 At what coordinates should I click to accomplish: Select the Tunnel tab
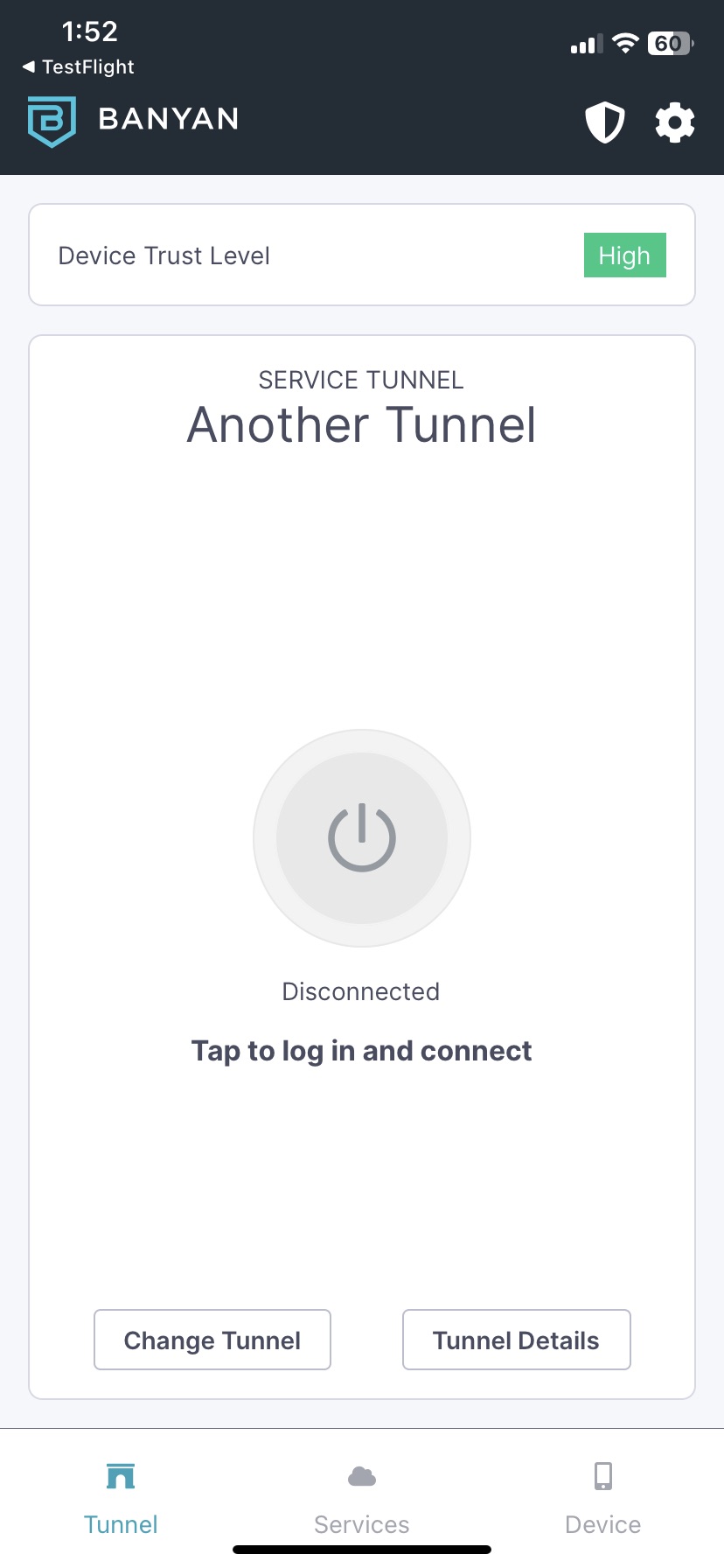[121, 1499]
